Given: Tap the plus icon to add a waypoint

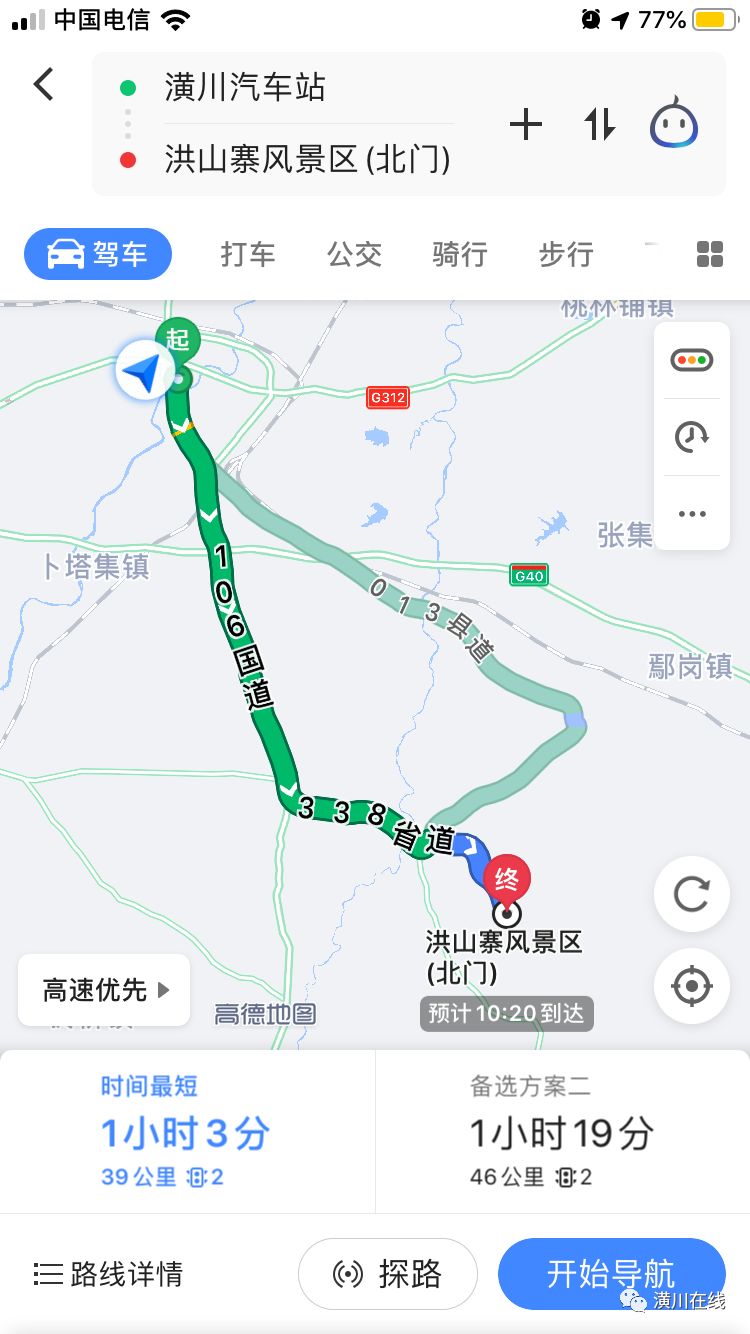Looking at the screenshot, I should (527, 124).
